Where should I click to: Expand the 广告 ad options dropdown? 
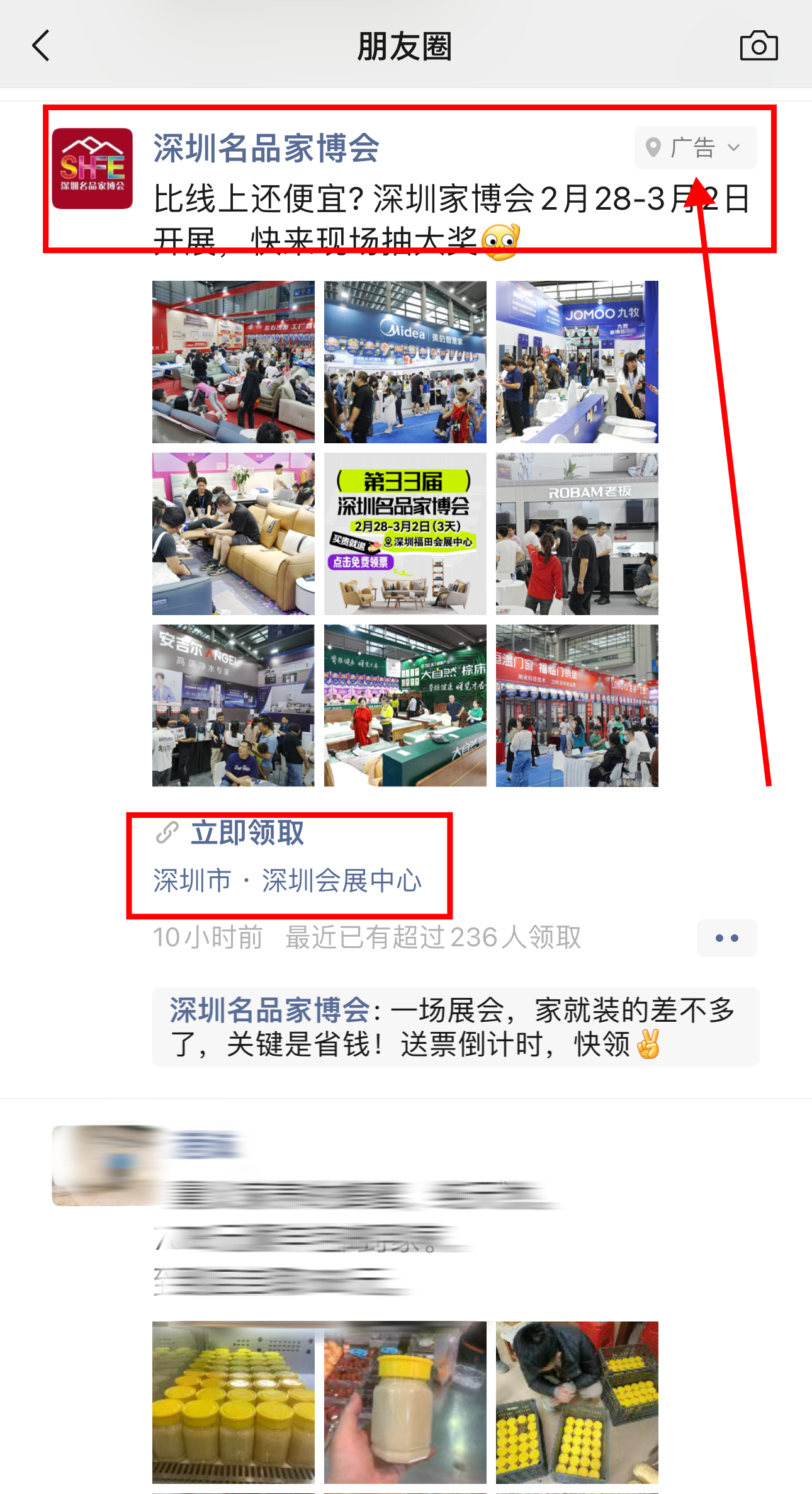point(695,148)
